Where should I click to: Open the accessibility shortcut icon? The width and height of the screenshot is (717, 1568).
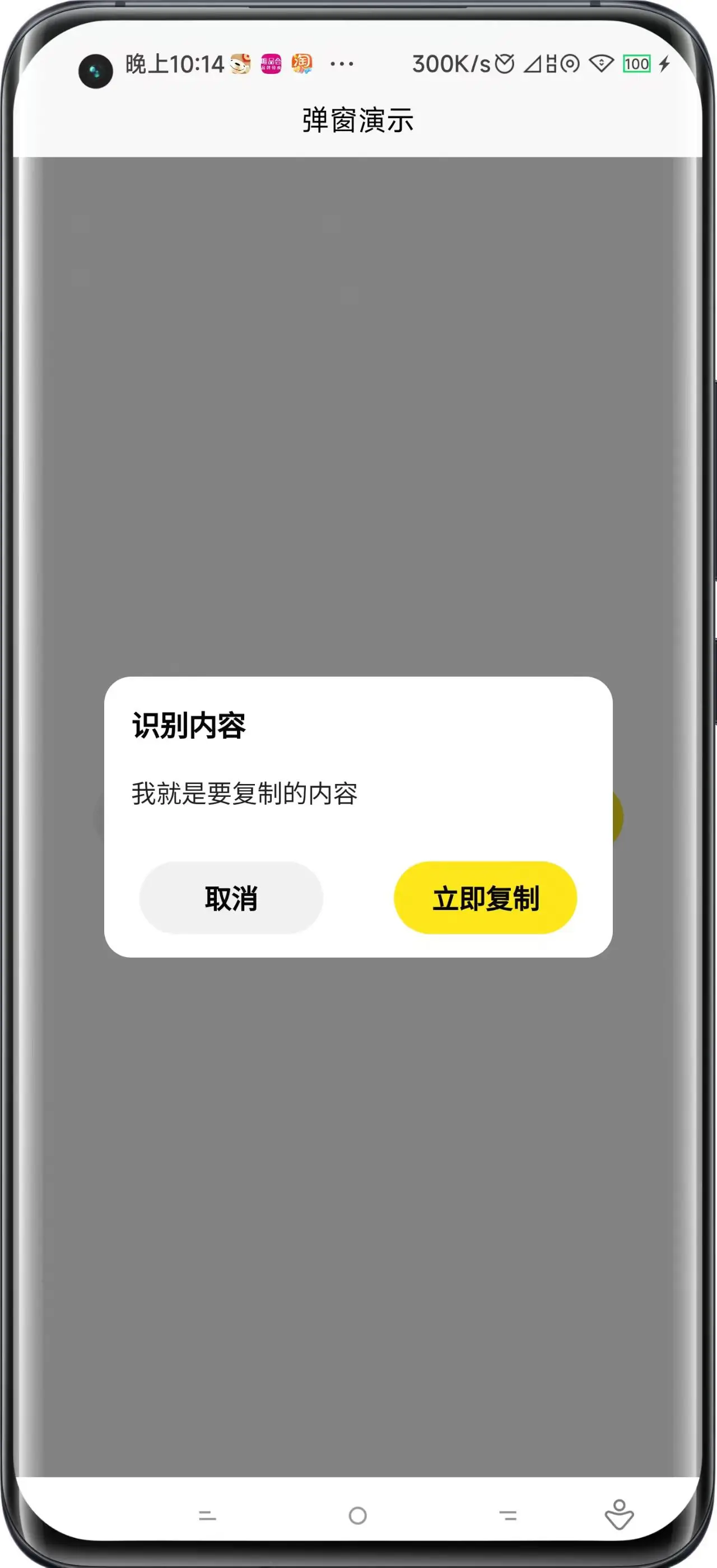619,1514
